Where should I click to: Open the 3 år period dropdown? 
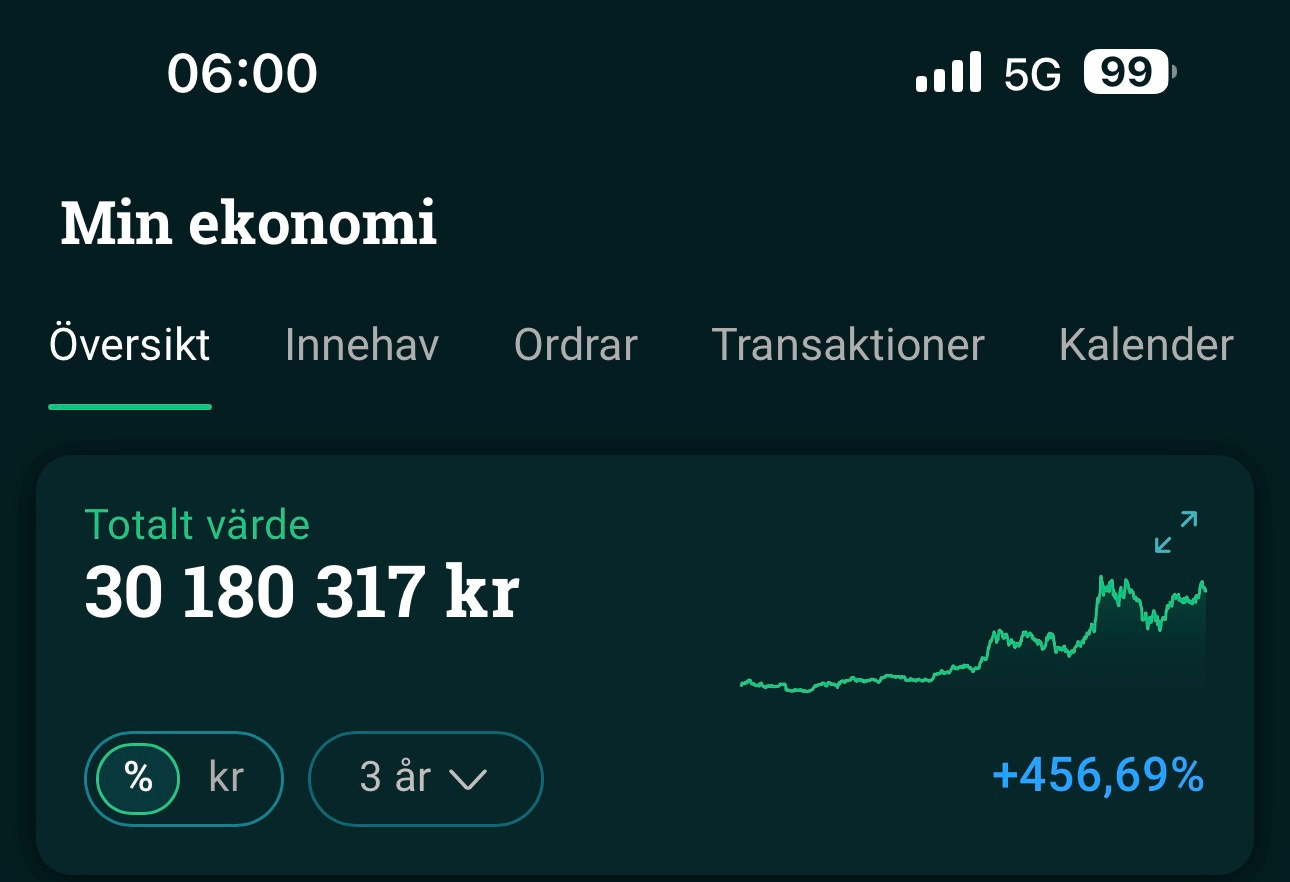tap(425, 779)
